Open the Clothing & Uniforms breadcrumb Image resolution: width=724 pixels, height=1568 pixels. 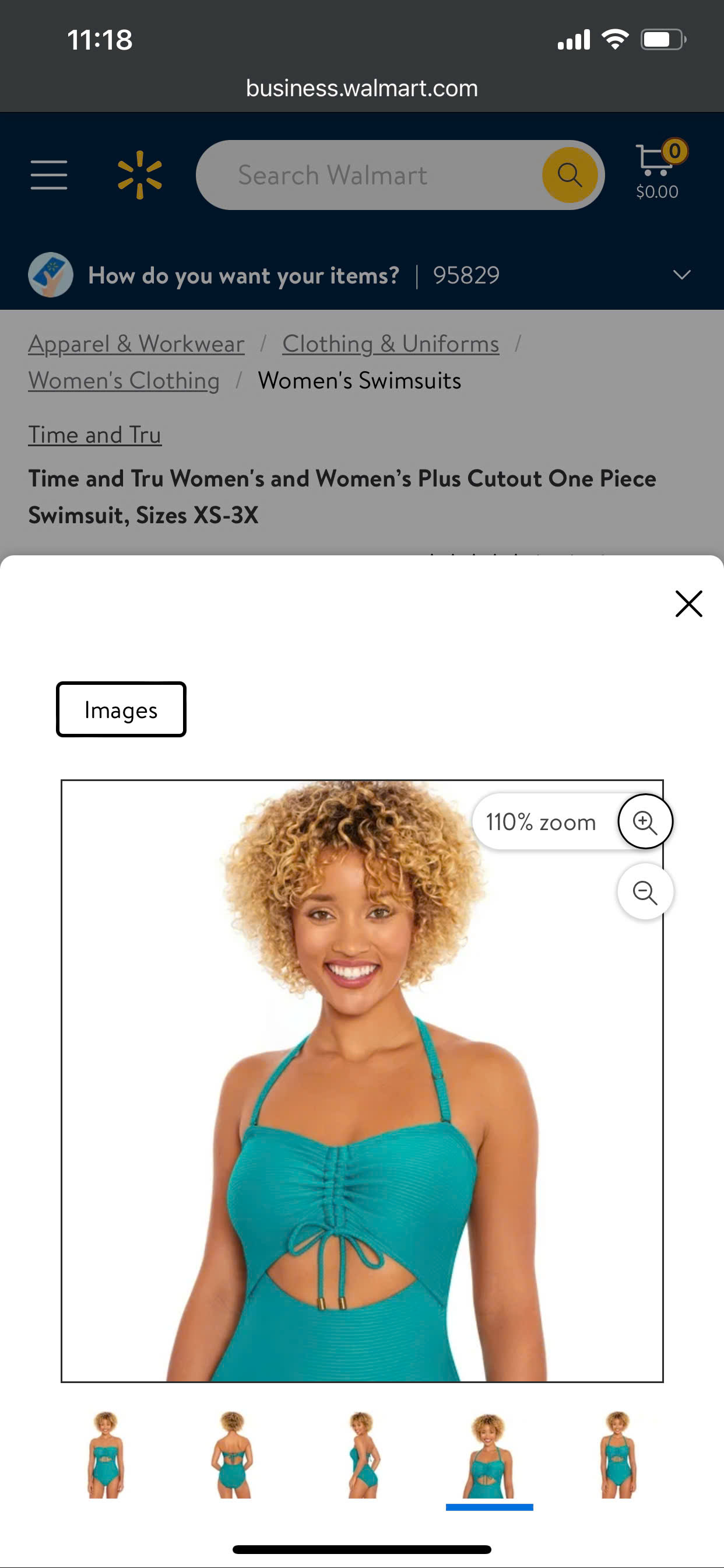pos(391,344)
